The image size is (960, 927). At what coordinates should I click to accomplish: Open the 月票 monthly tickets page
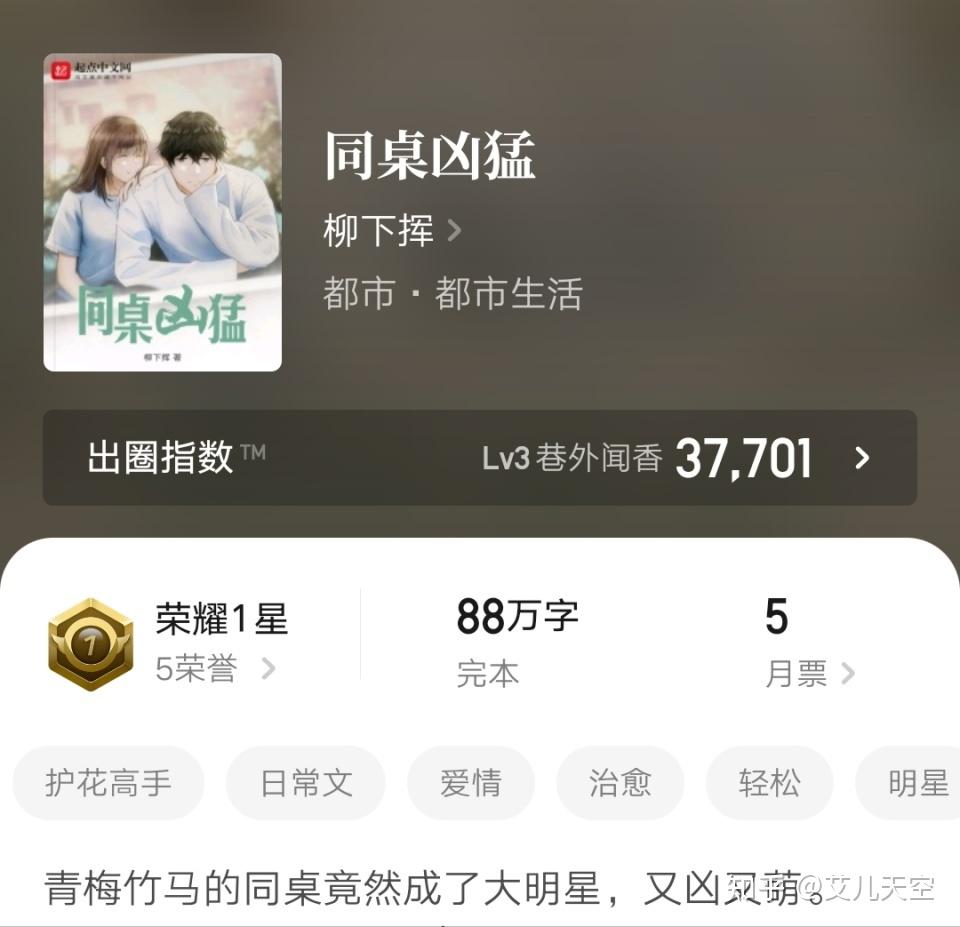pos(809,673)
